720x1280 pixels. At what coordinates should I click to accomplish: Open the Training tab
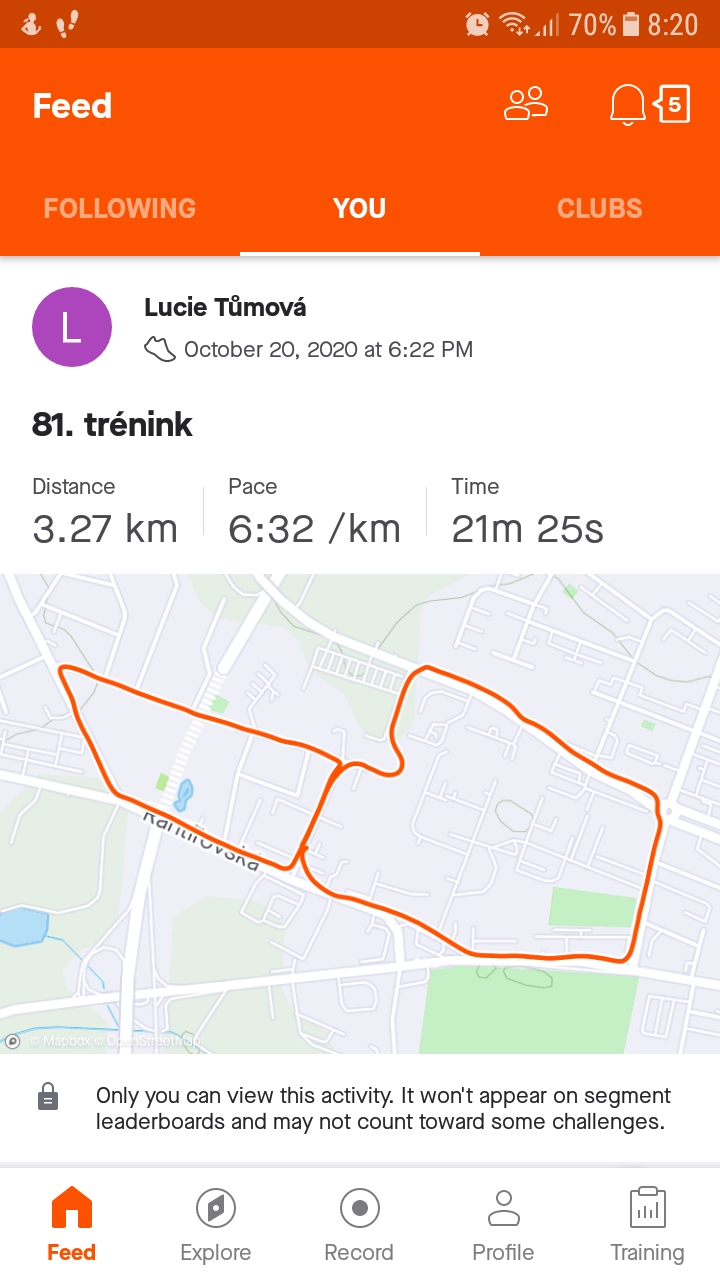point(648,1224)
